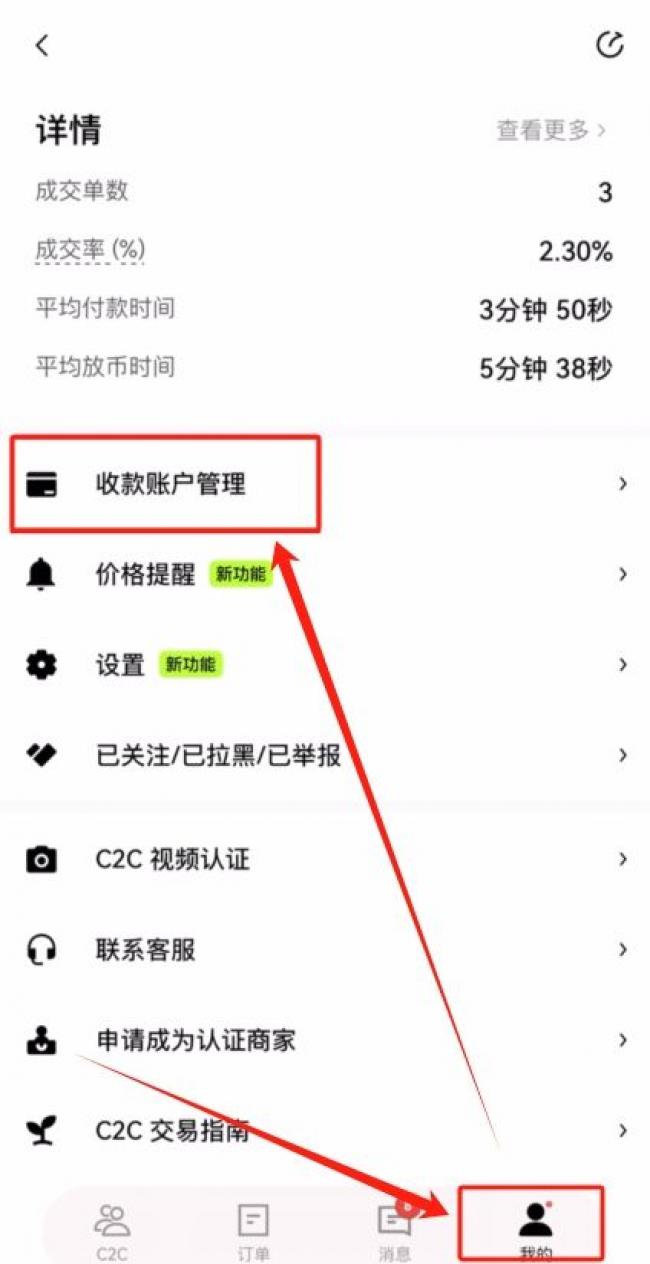Open 申请成为认证商家
The width and height of the screenshot is (650, 1264).
point(325,1040)
